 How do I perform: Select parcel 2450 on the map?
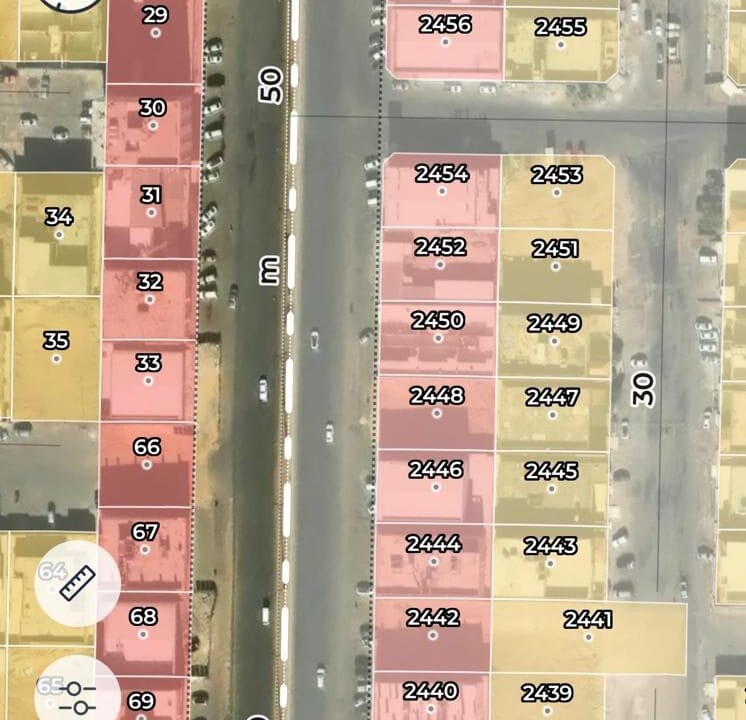(437, 338)
